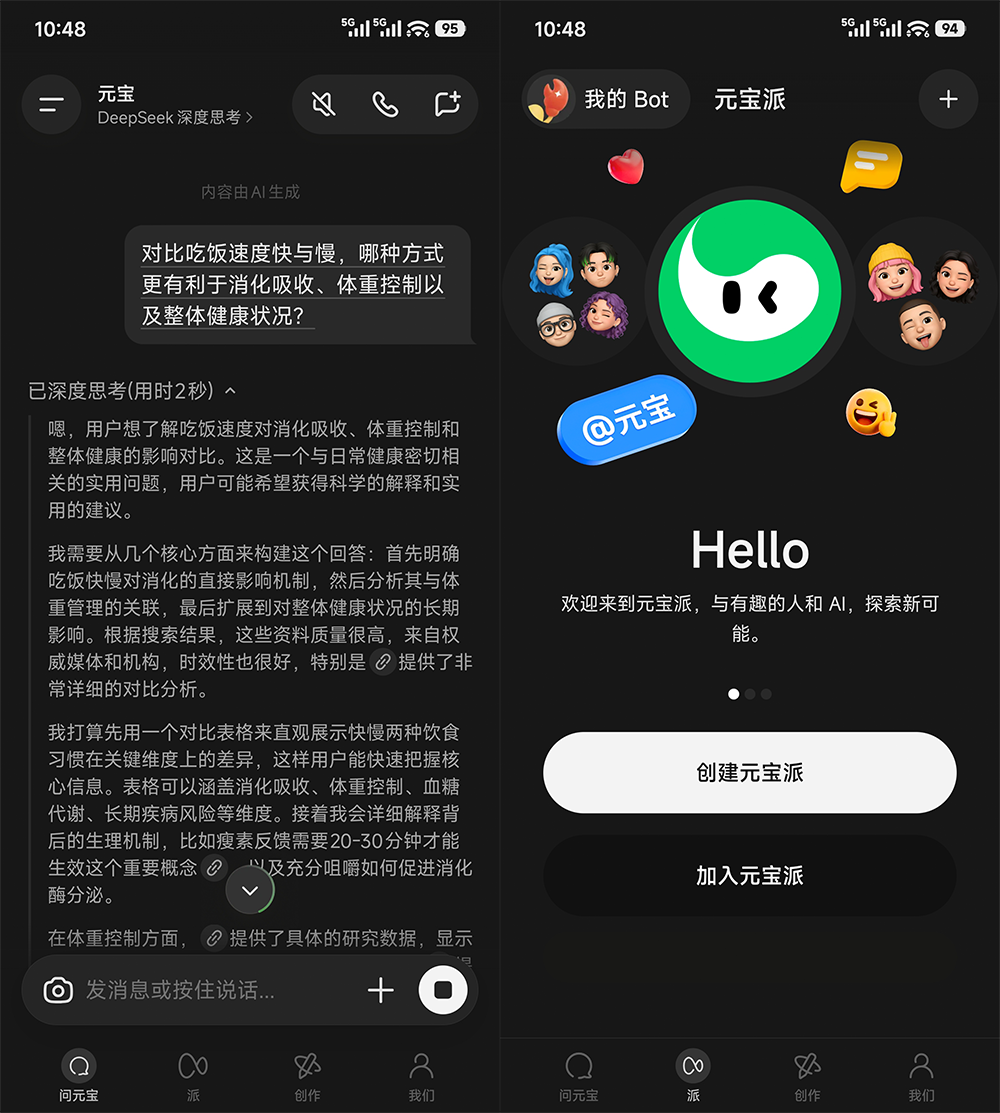Switch to the 我的 Bot tab
The height and width of the screenshot is (1113, 1000).
point(606,99)
